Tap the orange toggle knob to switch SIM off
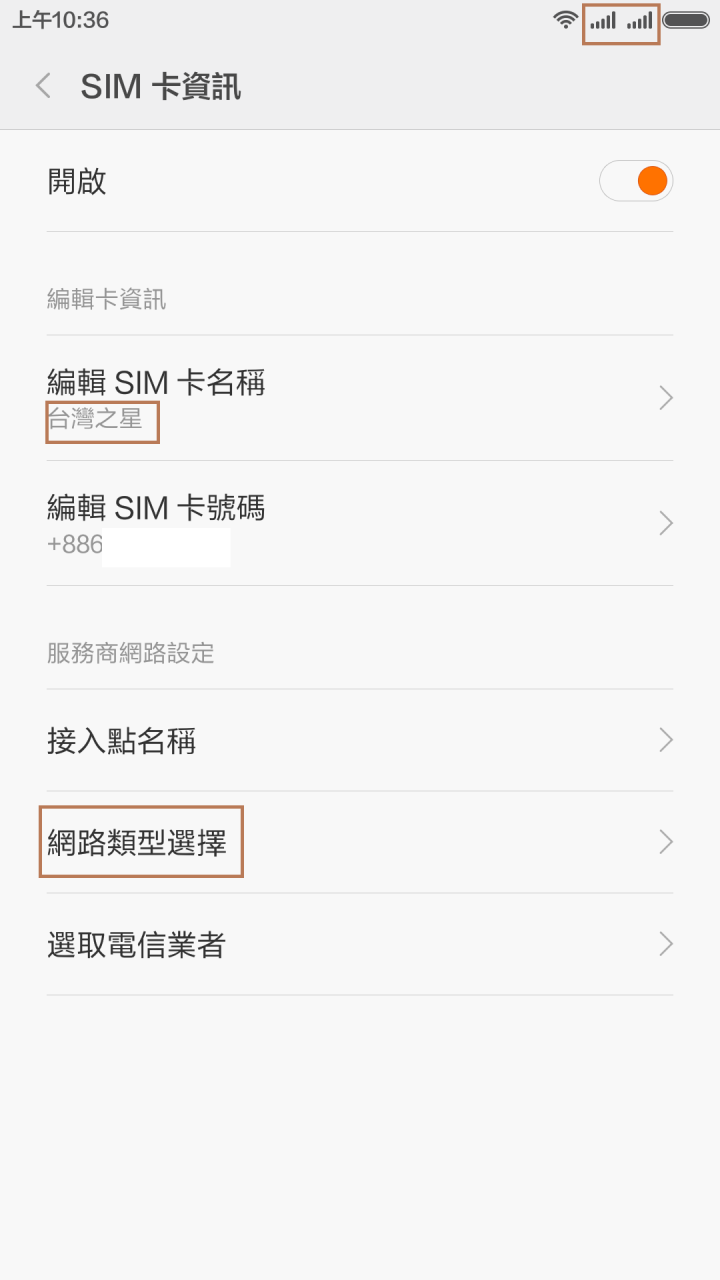Viewport: 720px width, 1280px height. (650, 180)
